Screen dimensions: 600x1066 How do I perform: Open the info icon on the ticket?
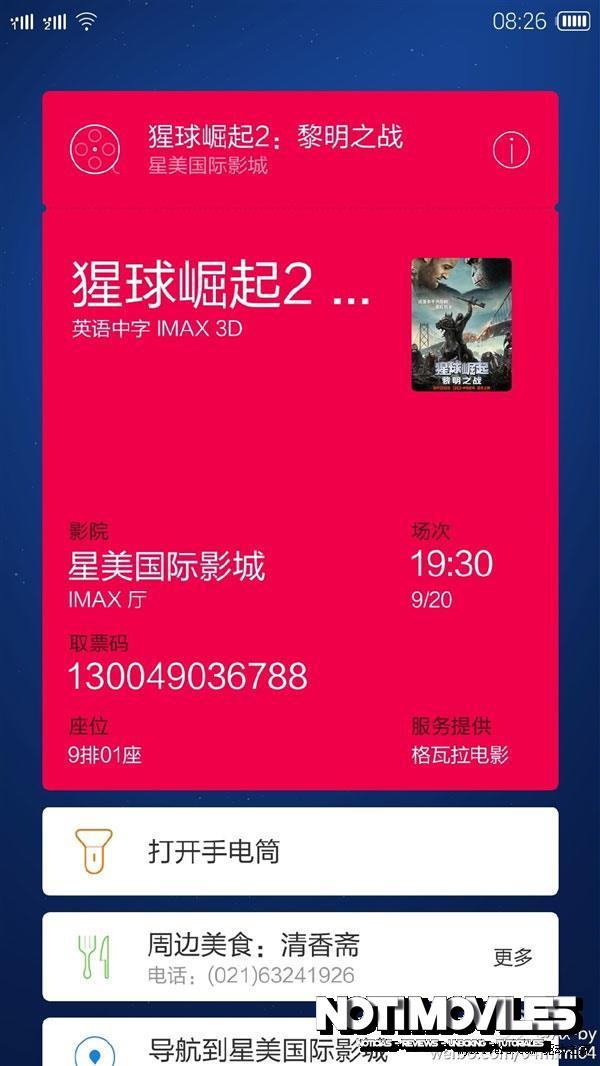coord(511,150)
